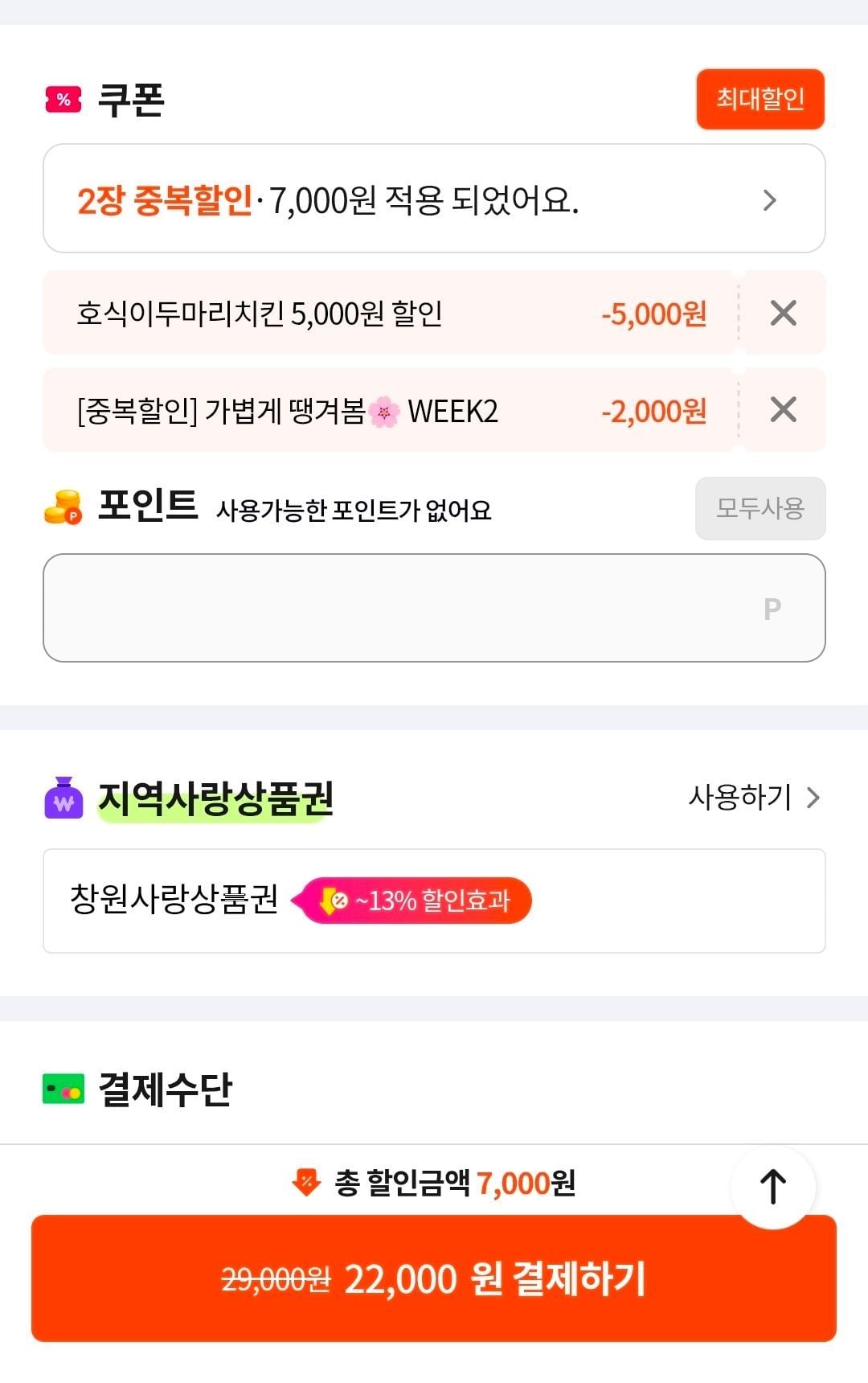Tap the 모두사용 points button
The image size is (868, 1383).
click(x=760, y=508)
